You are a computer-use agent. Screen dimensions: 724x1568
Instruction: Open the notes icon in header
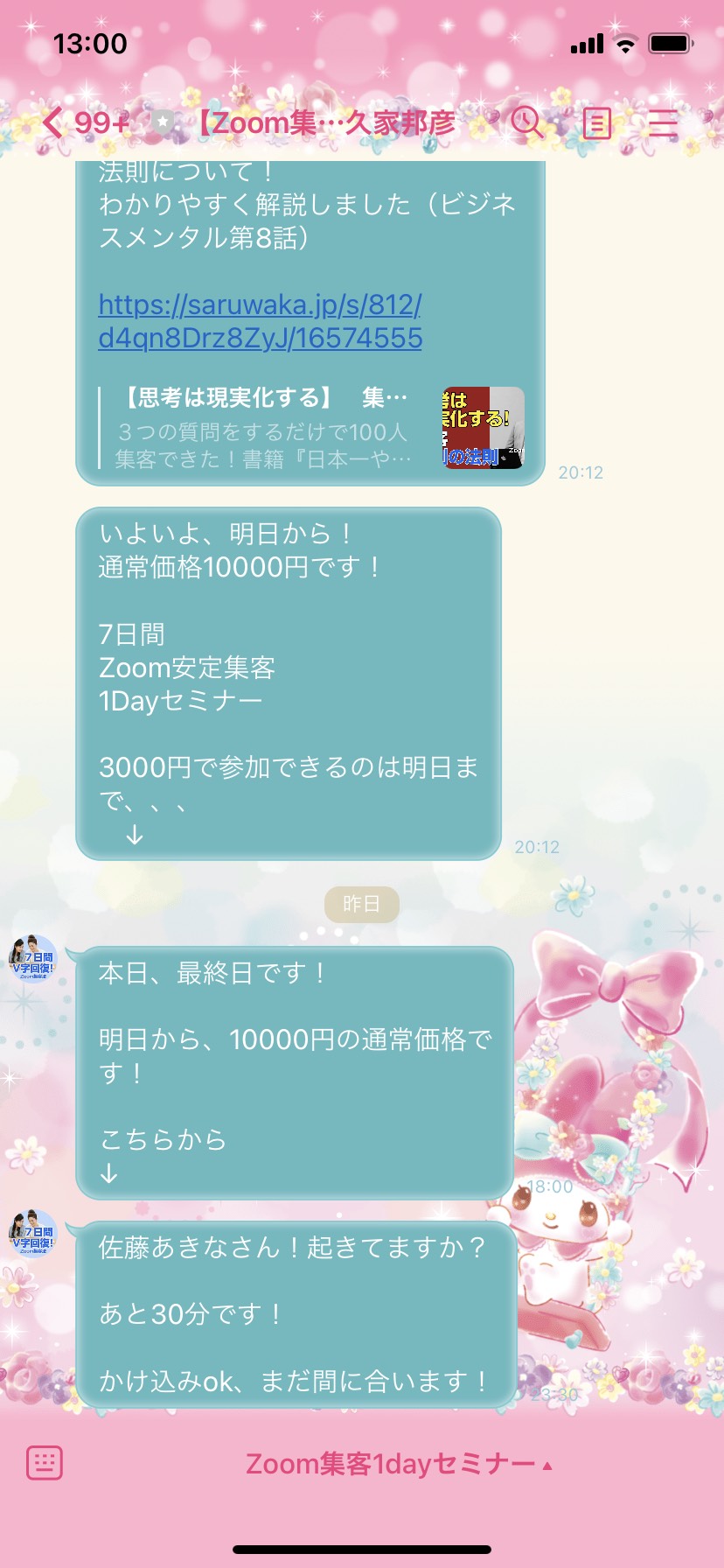coord(596,123)
